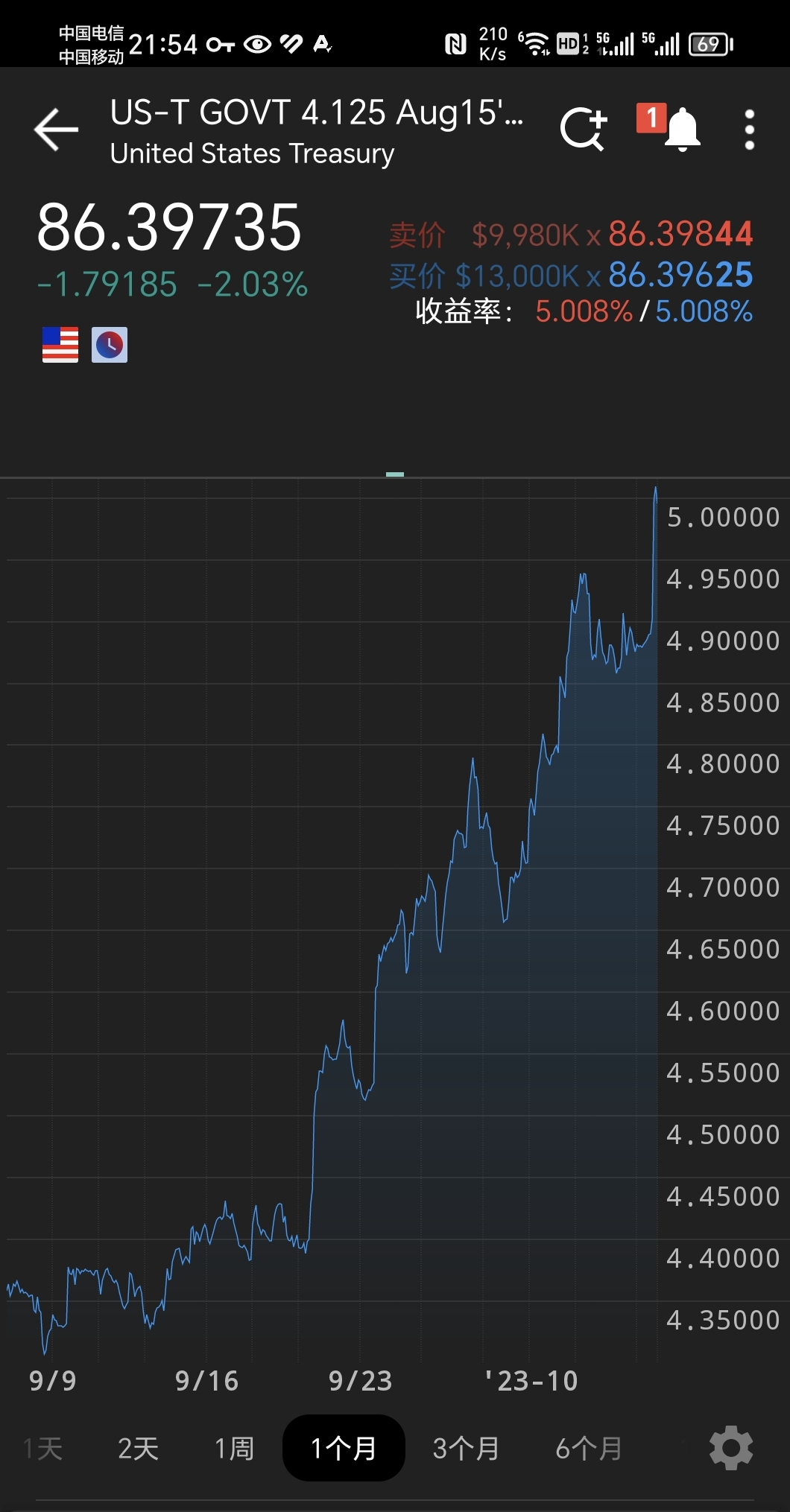Screen dimensions: 790x1512
Task: Add this bond to the watchlist
Action: point(584,130)
